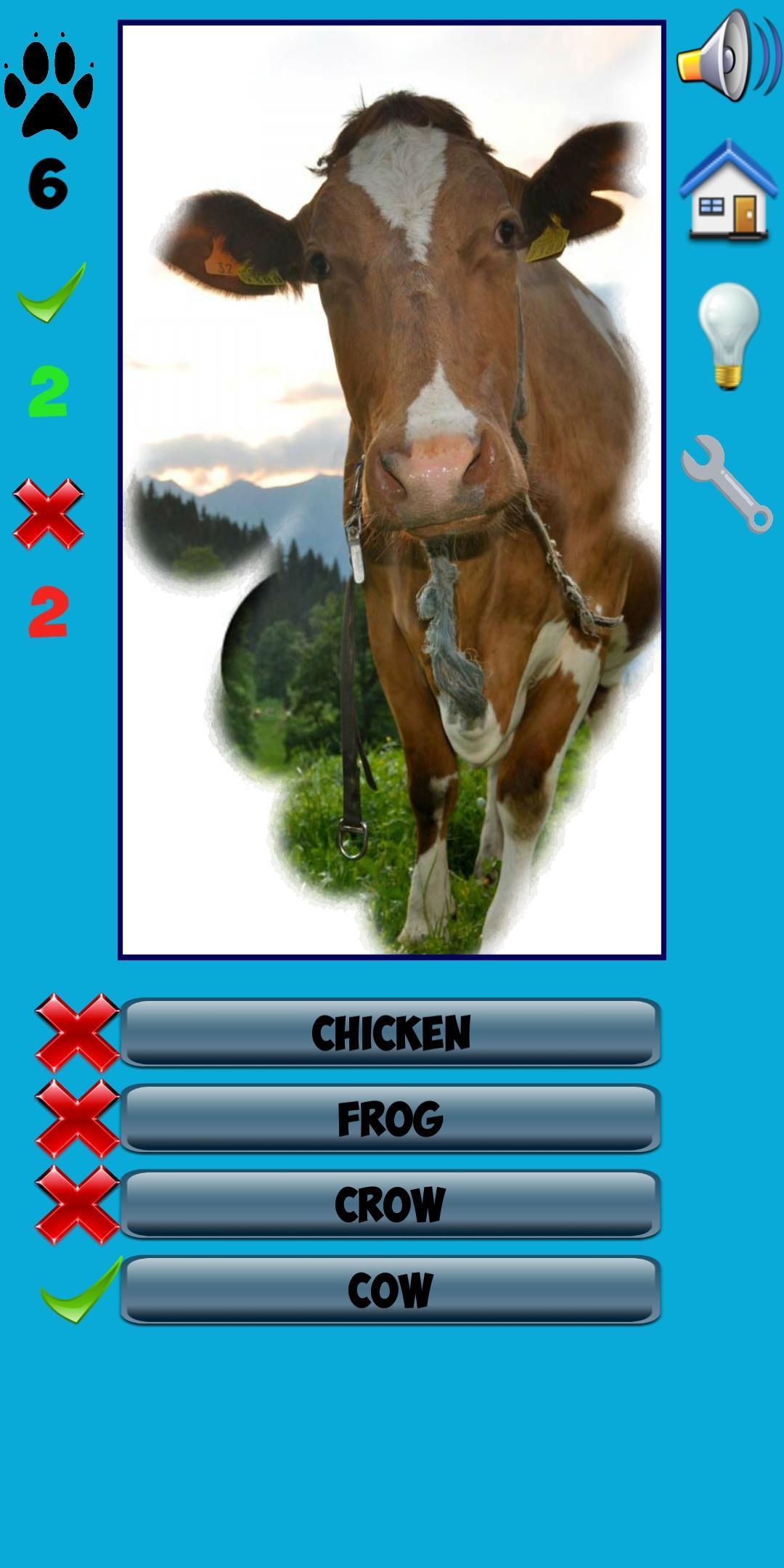Choose the FROG answer
Image resolution: width=784 pixels, height=1568 pixels.
391,1119
